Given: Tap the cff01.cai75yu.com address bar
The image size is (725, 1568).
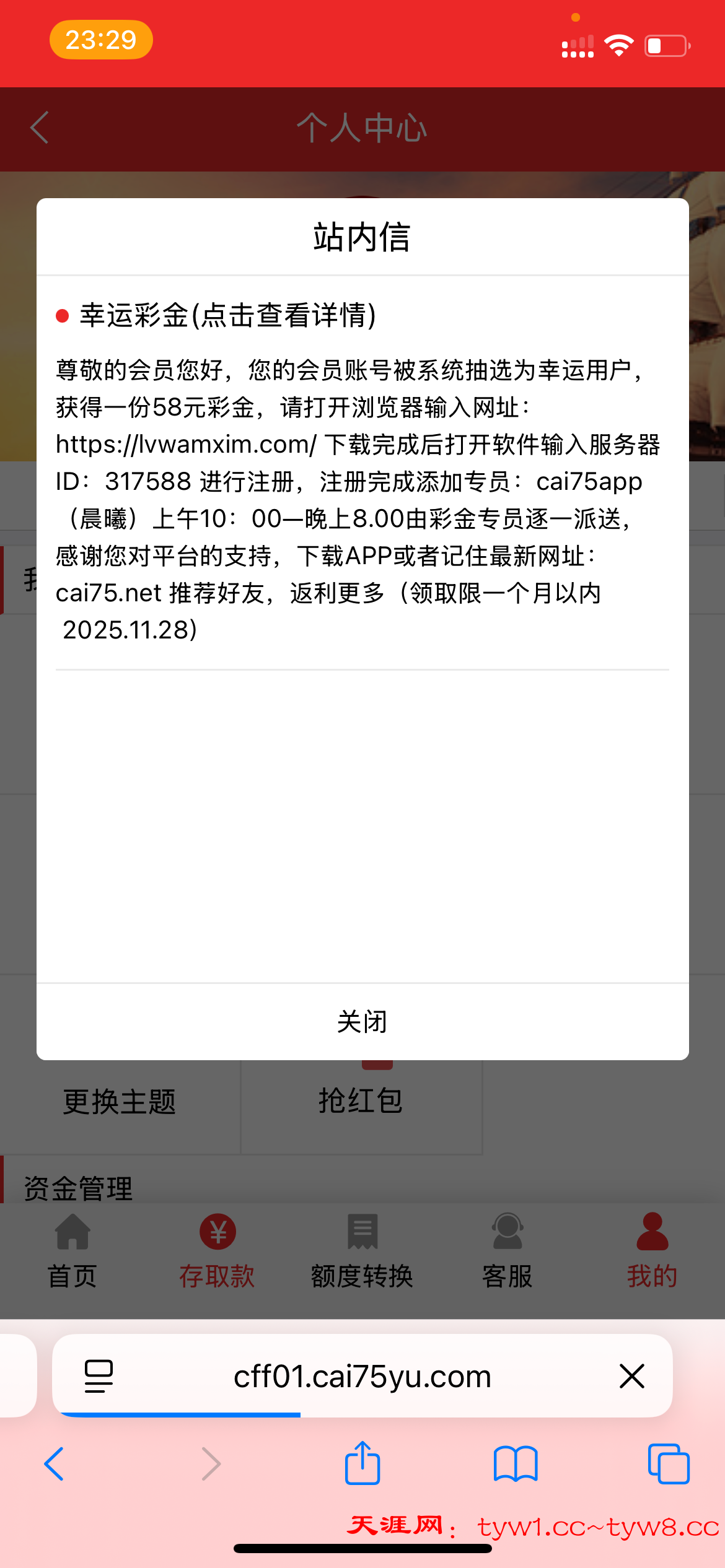Looking at the screenshot, I should [x=362, y=1376].
